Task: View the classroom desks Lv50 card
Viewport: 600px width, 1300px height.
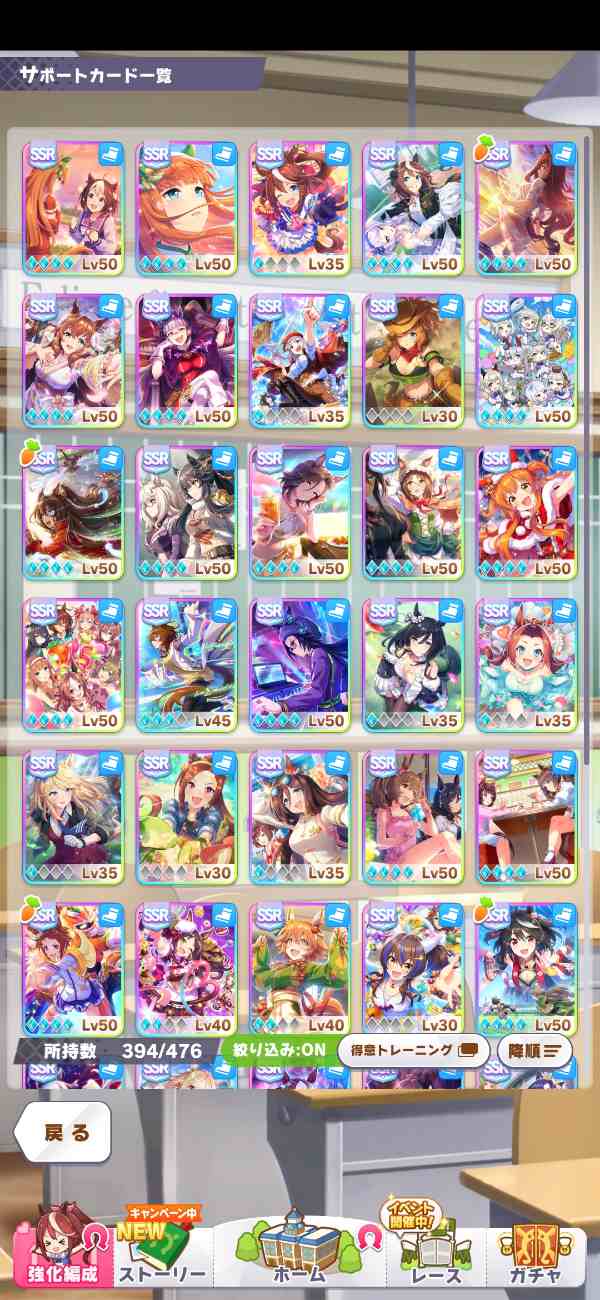Action: click(x=527, y=816)
